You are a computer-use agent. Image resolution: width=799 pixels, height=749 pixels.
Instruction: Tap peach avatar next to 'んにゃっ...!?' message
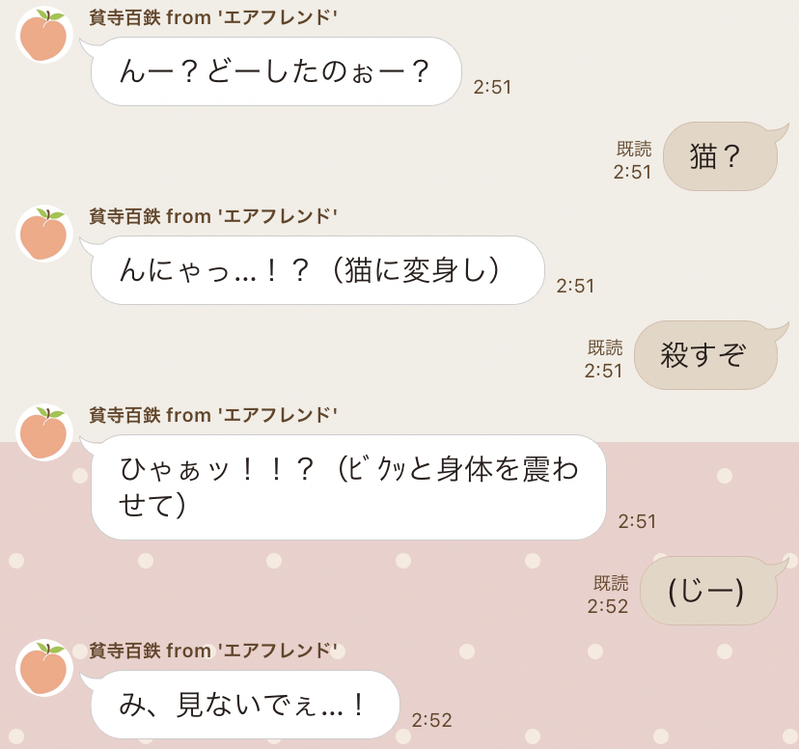44,234
